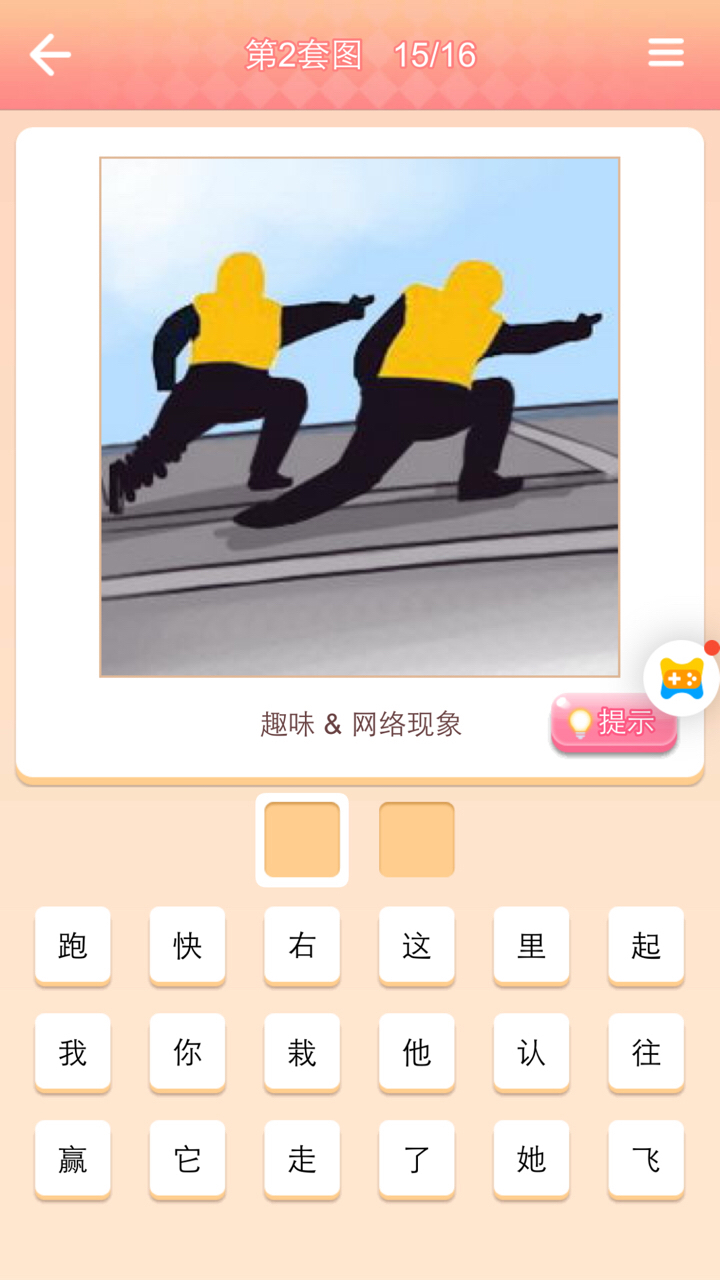
Task: Select the first empty answer slot
Action: point(302,840)
